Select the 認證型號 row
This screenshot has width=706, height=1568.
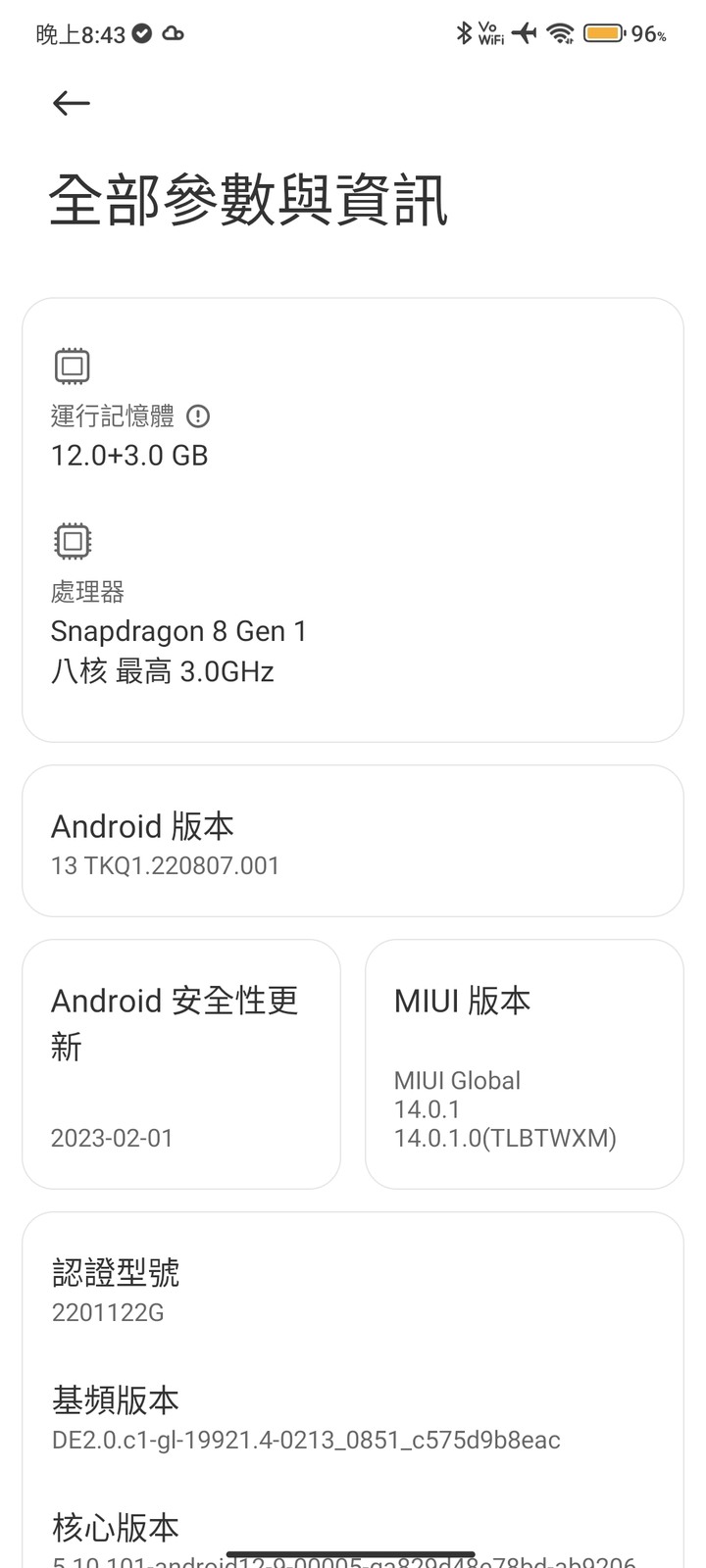[x=353, y=1291]
